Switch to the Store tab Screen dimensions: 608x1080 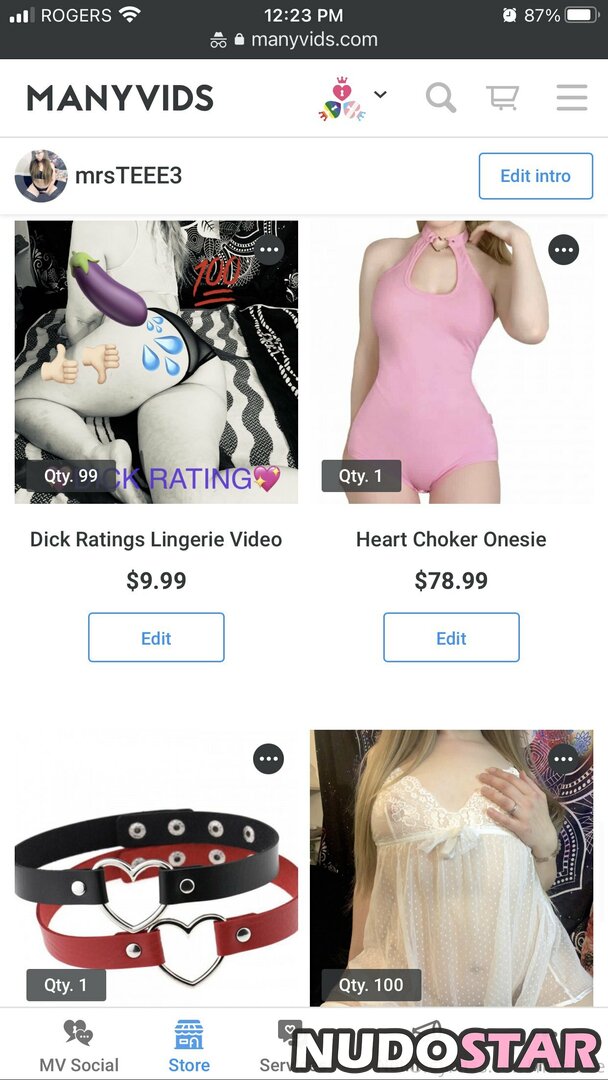click(x=188, y=1045)
